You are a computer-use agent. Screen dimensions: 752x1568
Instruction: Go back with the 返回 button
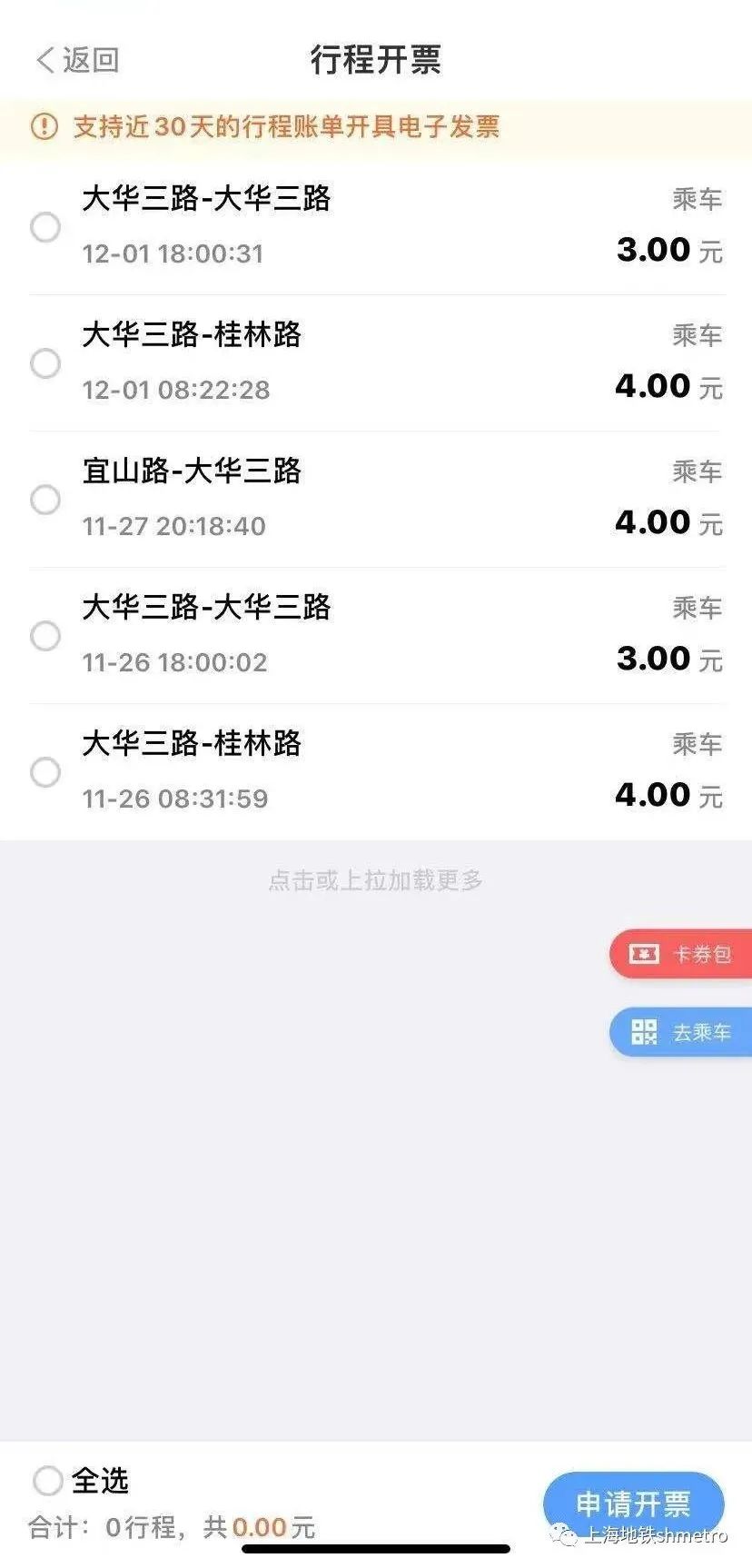[77, 60]
